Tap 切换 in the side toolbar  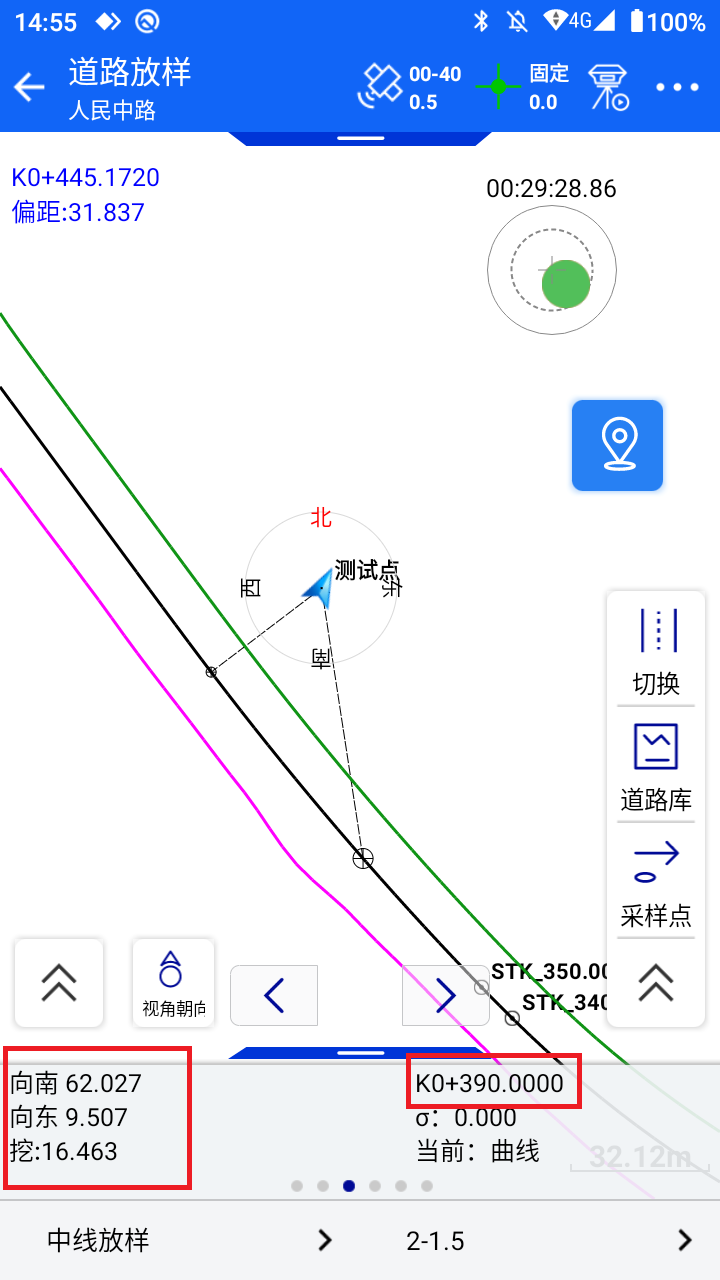pos(656,651)
